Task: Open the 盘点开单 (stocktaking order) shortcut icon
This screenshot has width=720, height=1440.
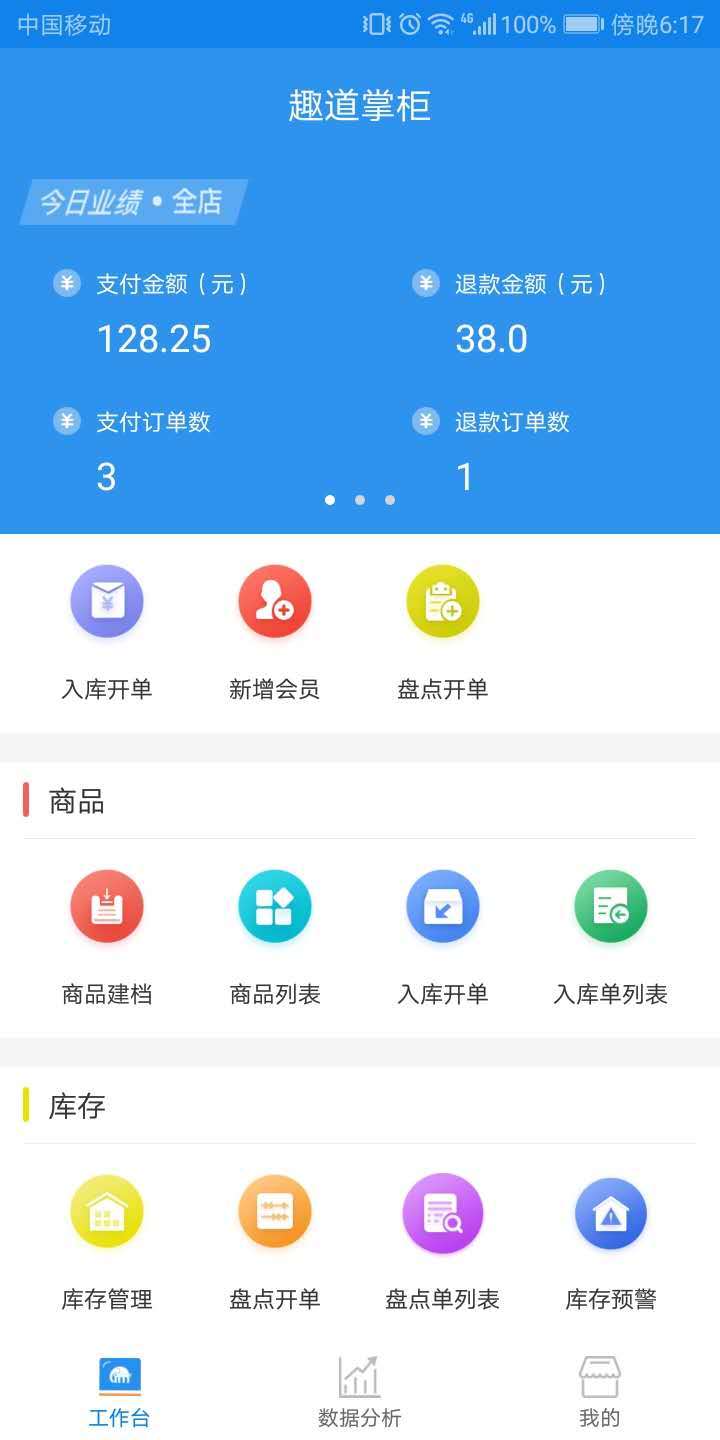Action: (443, 601)
